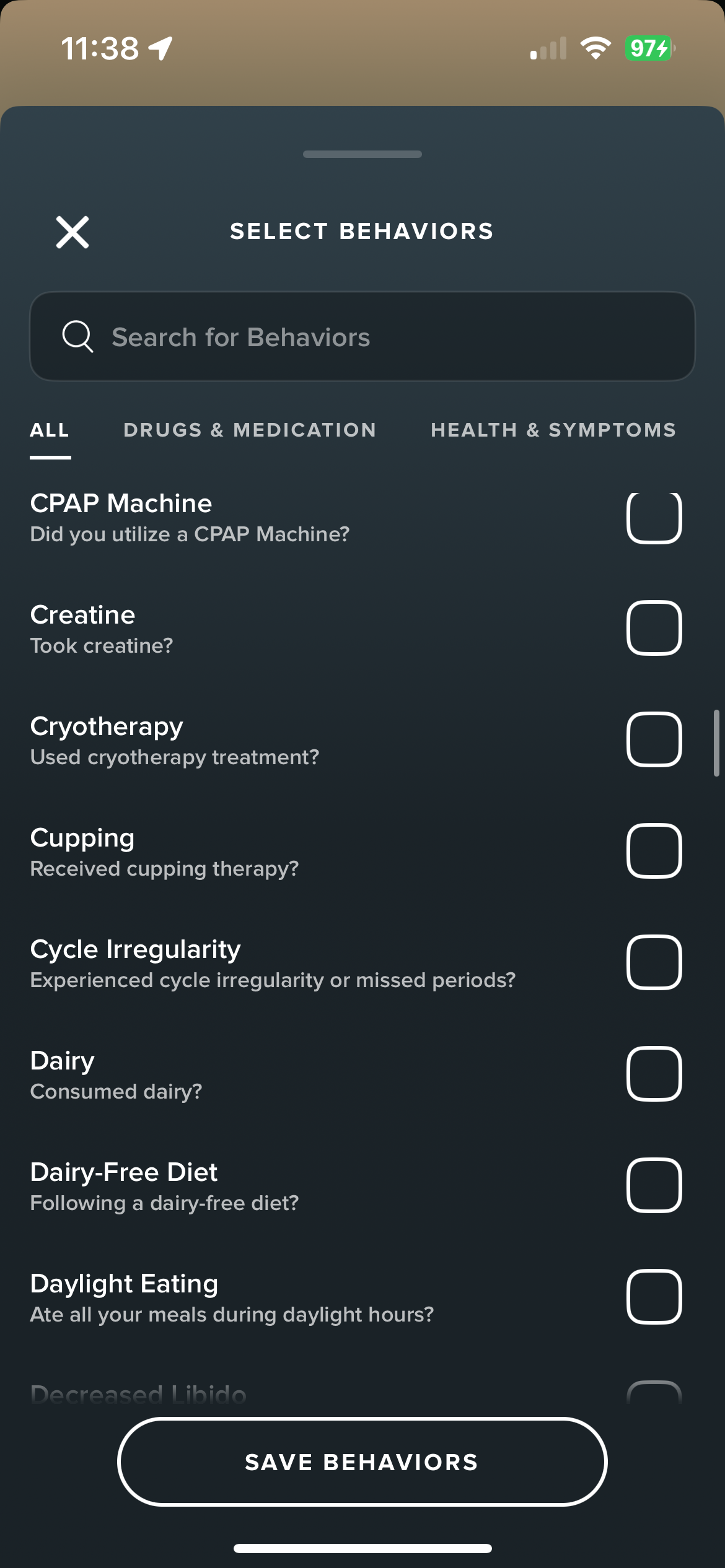Check the Cycle Irregularity box
The image size is (725, 1568).
tap(654, 962)
